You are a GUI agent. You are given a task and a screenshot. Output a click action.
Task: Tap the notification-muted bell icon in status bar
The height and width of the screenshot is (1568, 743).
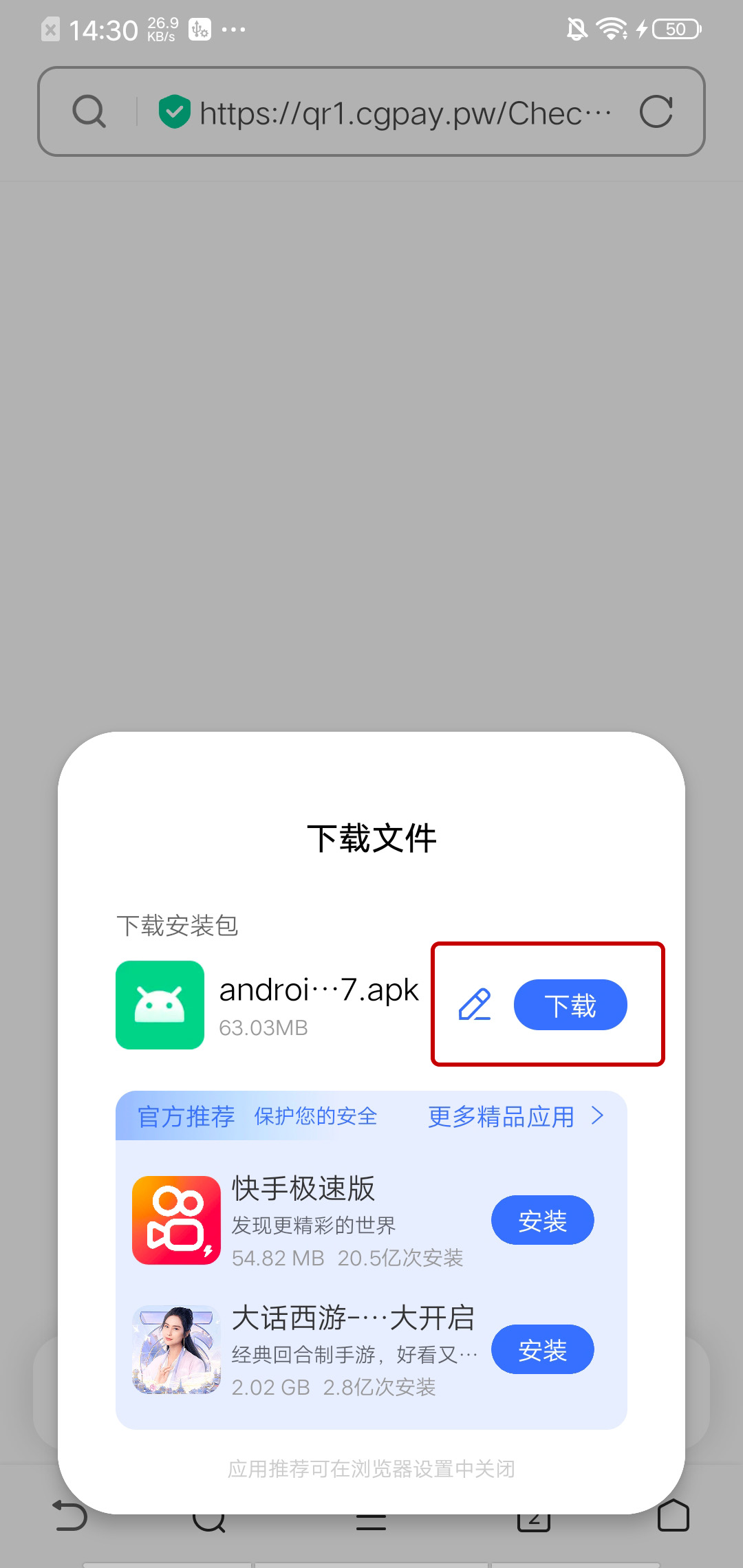[578, 29]
